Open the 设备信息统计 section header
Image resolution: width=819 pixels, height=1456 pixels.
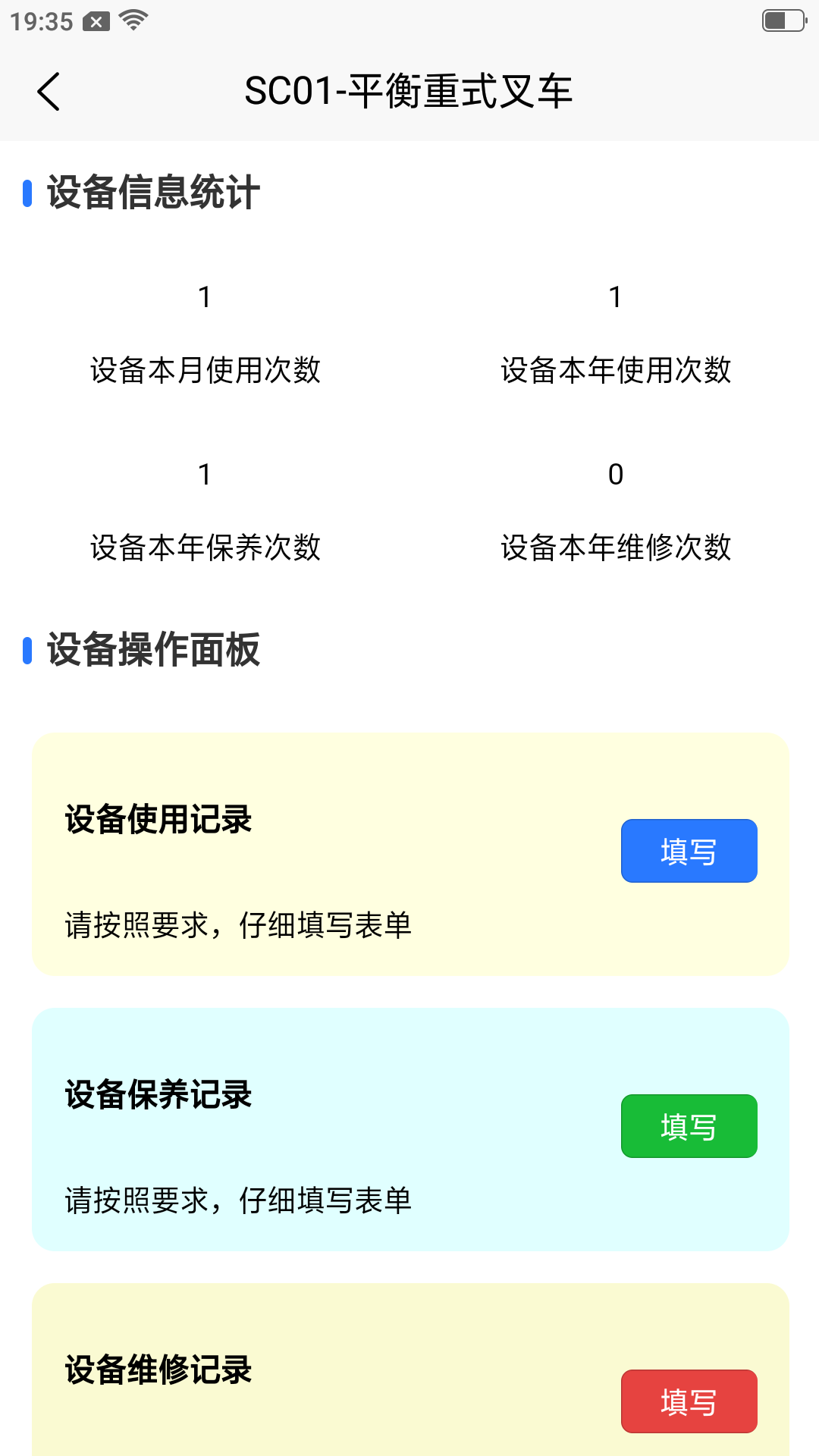tap(152, 193)
